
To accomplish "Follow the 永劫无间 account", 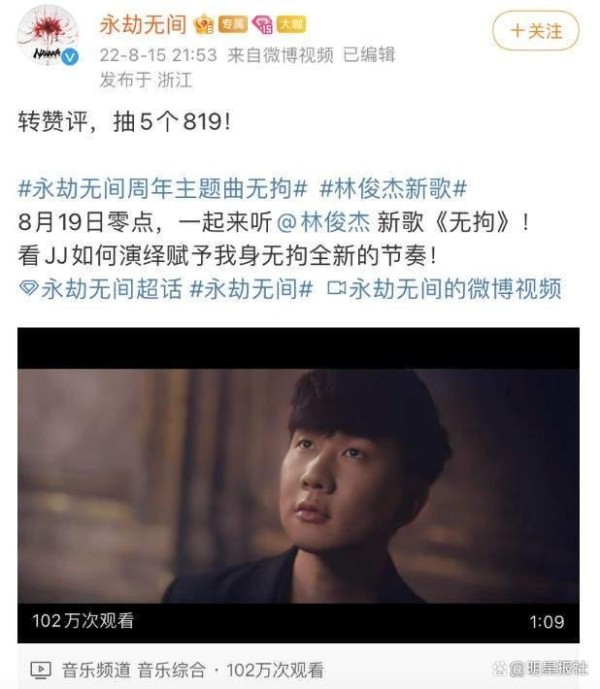I will (536, 30).
